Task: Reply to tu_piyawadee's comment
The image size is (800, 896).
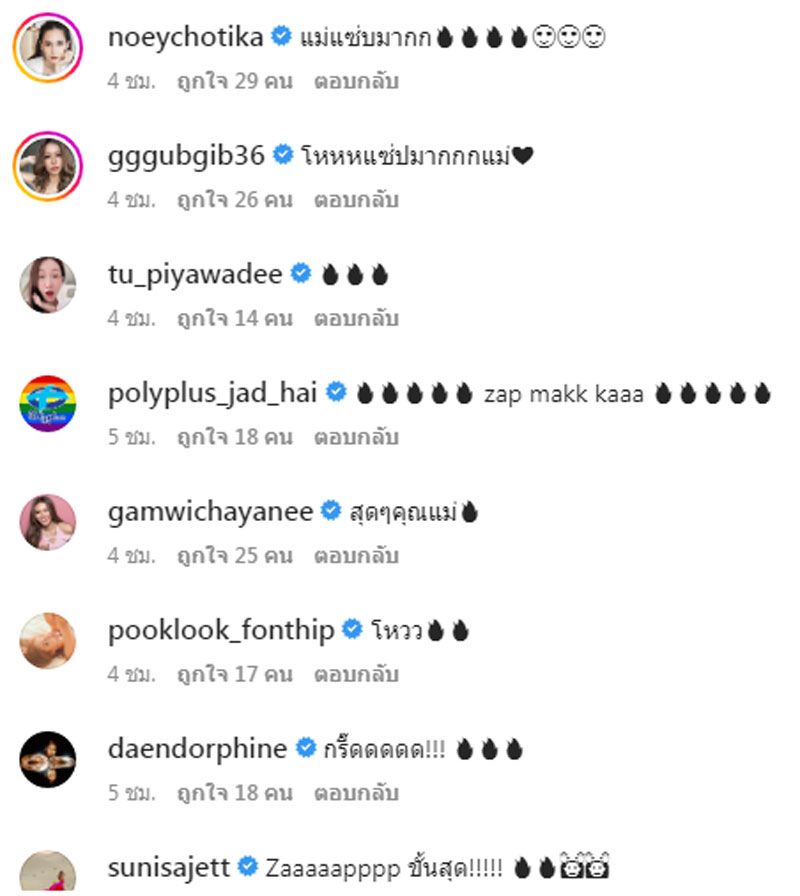Action: tap(356, 318)
